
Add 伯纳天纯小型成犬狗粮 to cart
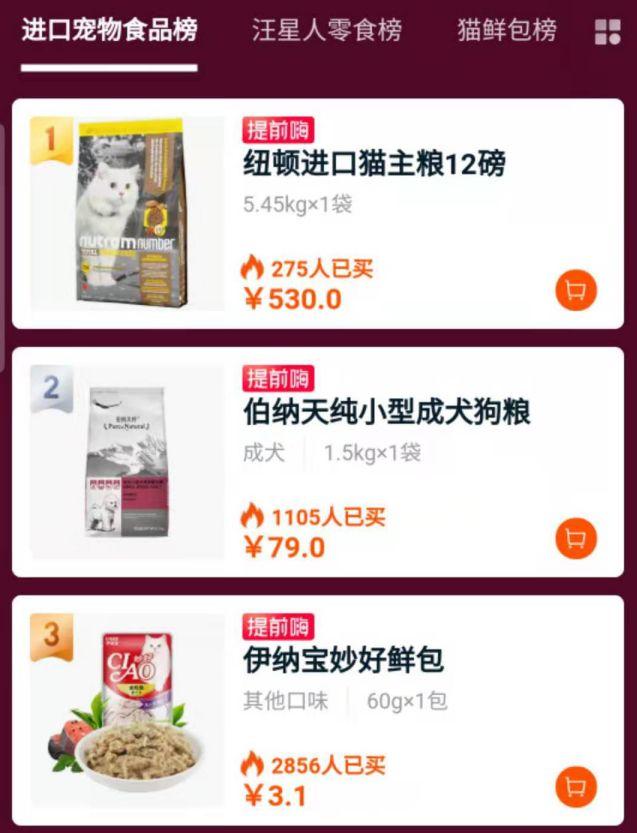(576, 539)
